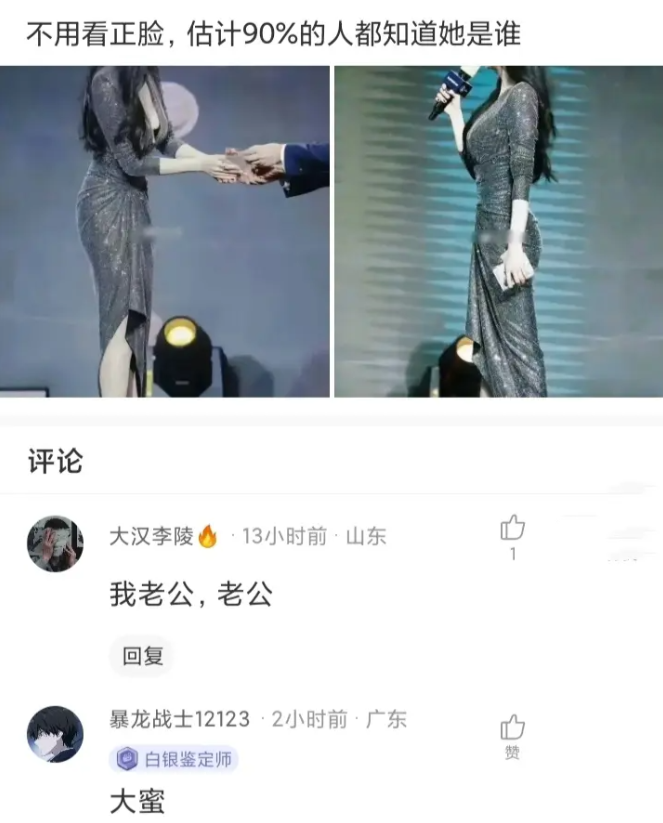Open 大汉李陵's profile avatar
This screenshot has height=823, width=663.
(x=55, y=543)
